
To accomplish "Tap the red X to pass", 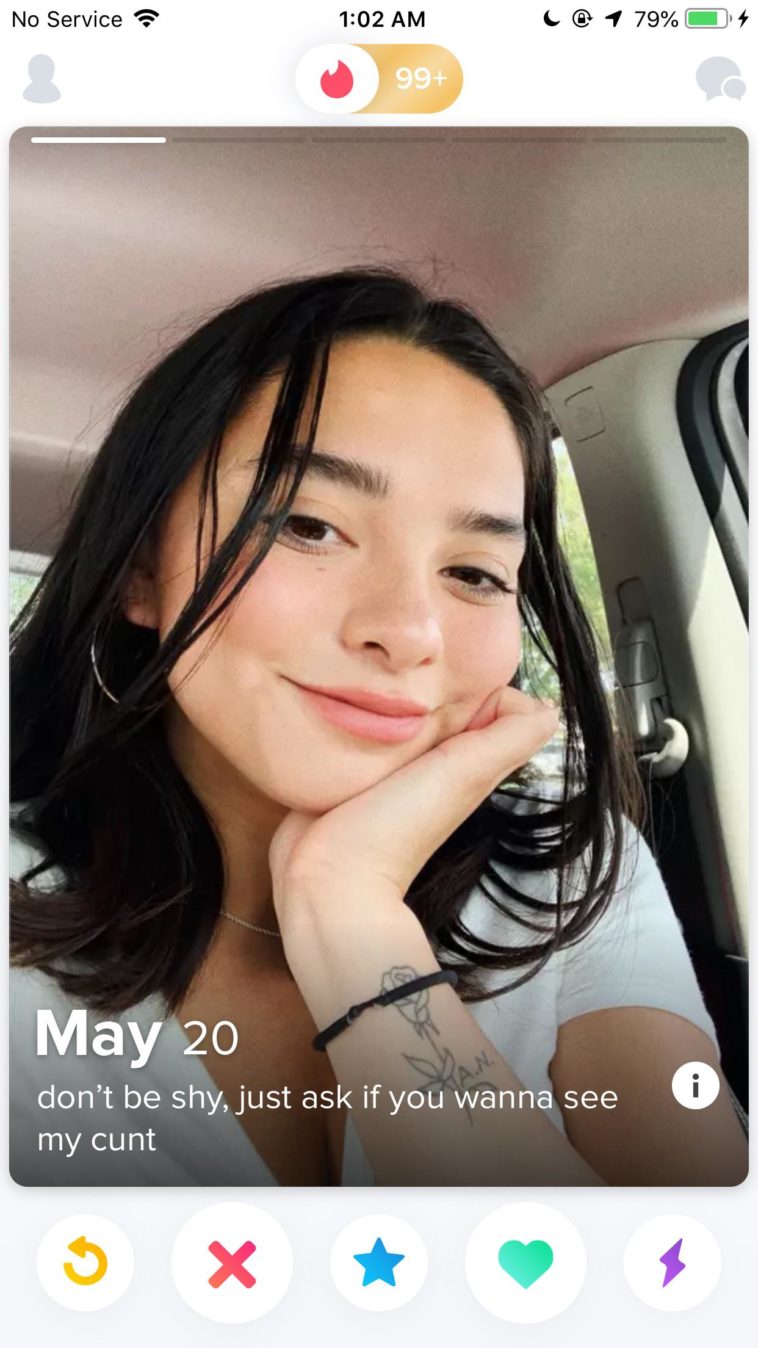I will [232, 1263].
